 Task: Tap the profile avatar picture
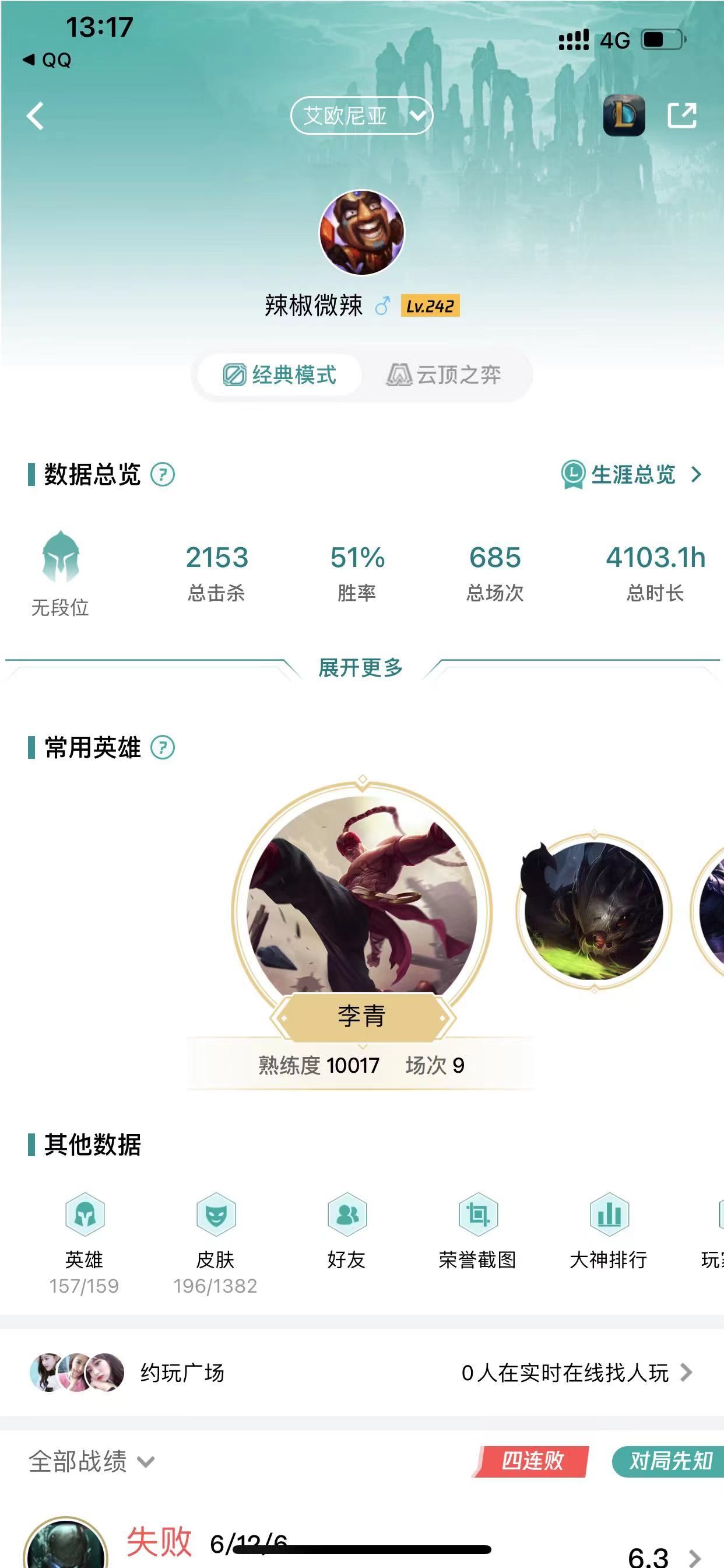[362, 232]
